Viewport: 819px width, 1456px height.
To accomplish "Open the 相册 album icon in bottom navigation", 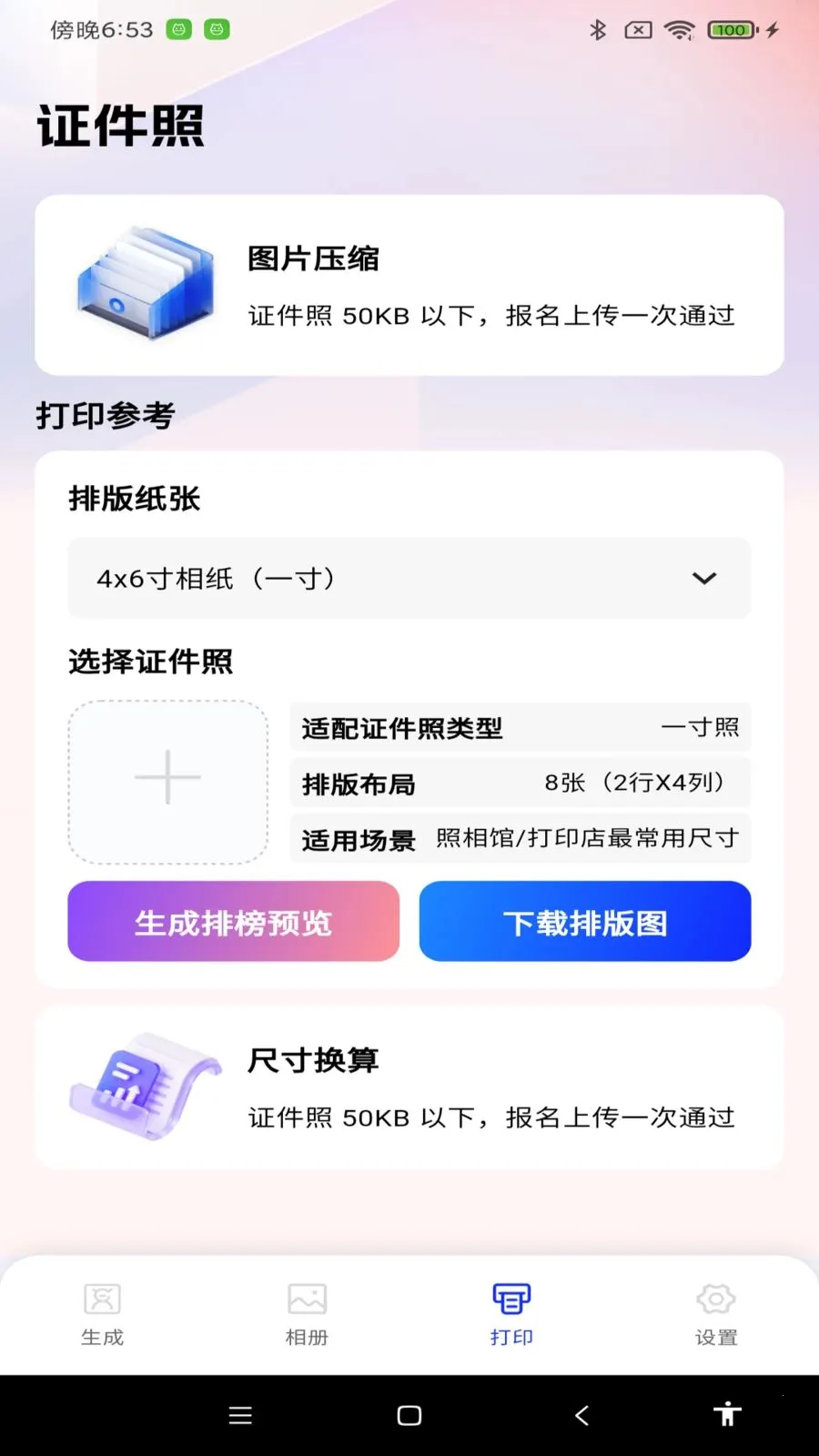I will point(306,1299).
